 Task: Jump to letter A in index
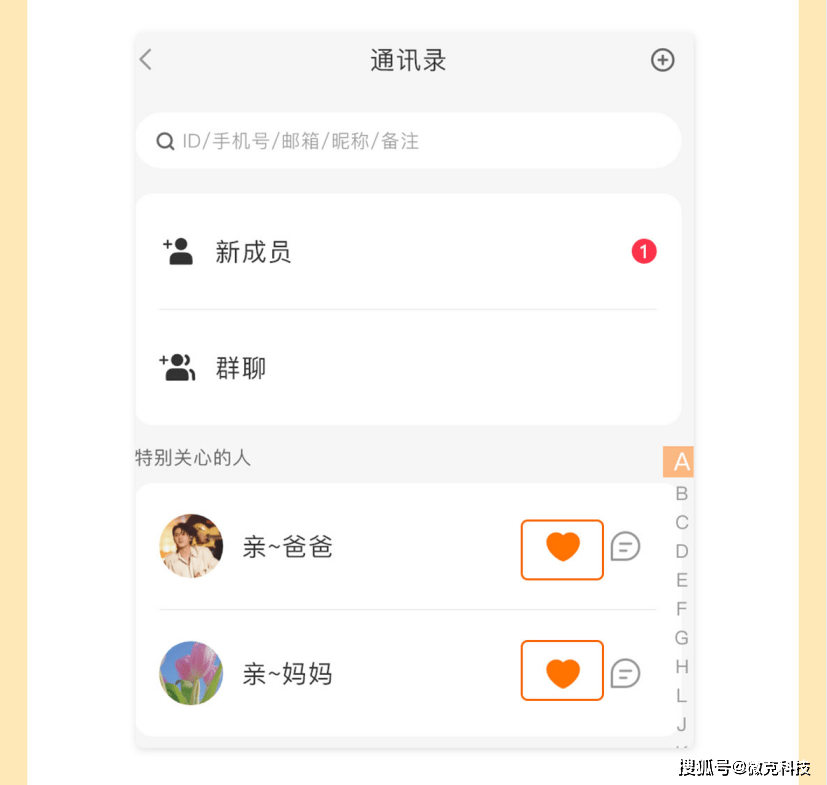(681, 462)
